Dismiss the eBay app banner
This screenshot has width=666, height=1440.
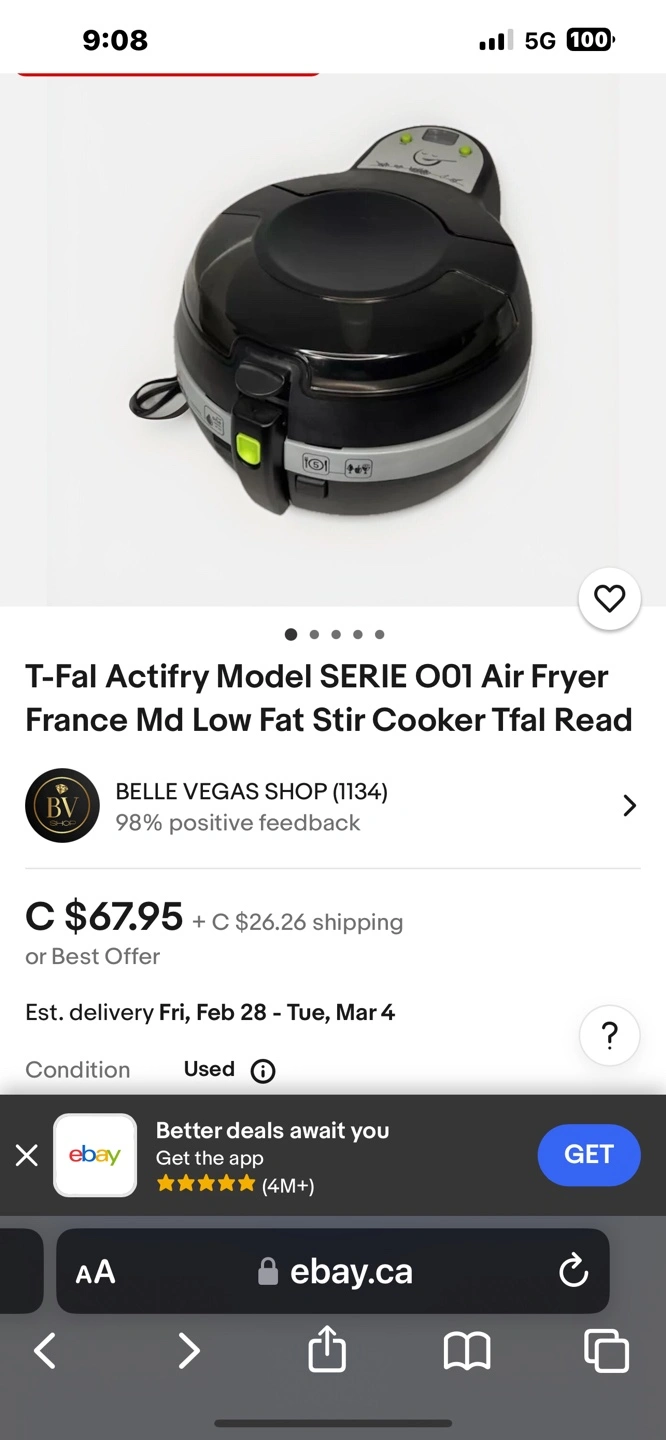pos(27,1156)
